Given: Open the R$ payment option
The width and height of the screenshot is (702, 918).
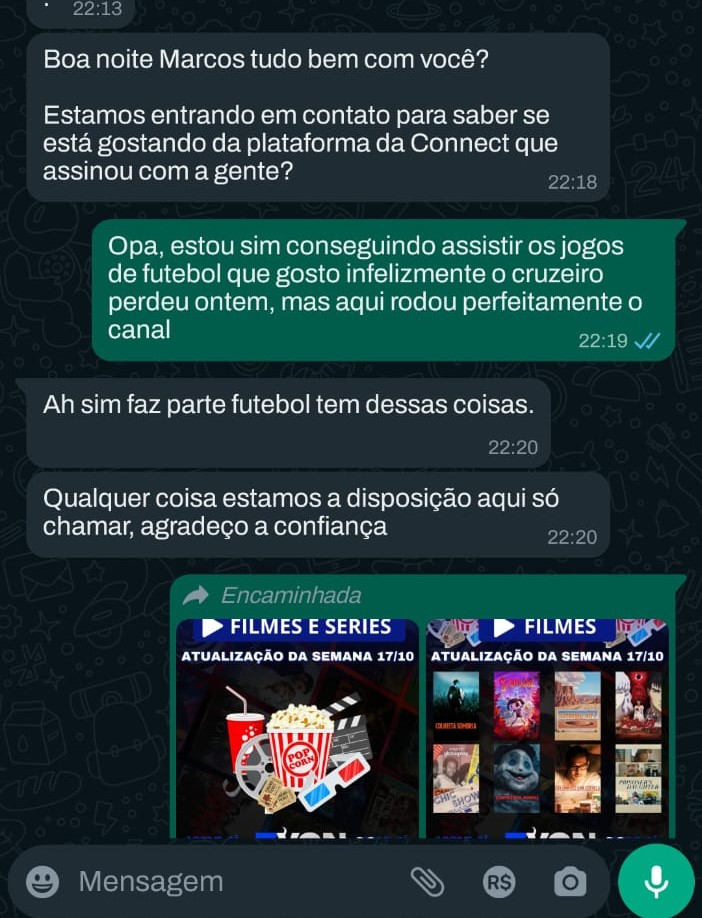Looking at the screenshot, I should (498, 881).
